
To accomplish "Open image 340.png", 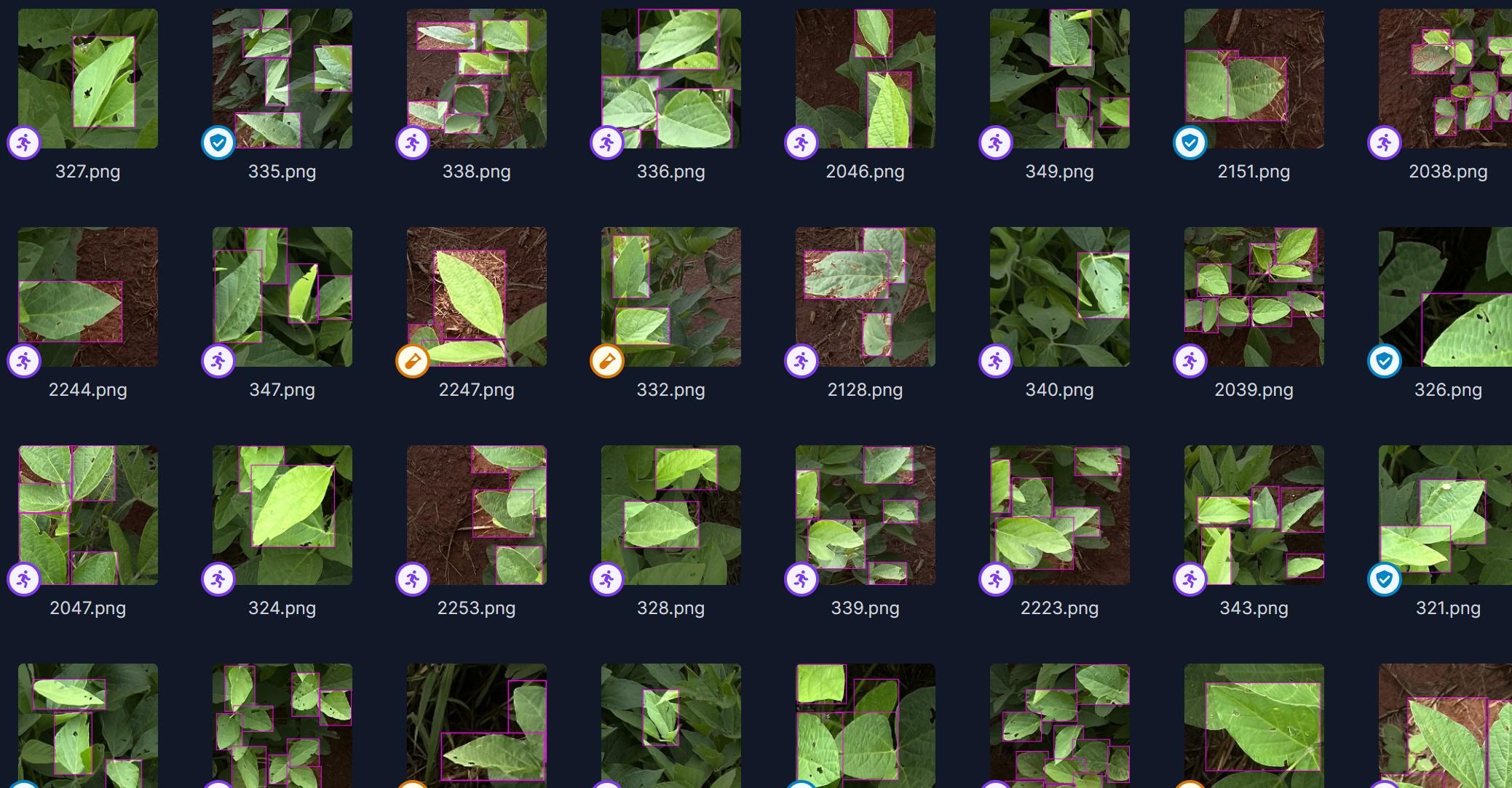I will pos(1059,297).
